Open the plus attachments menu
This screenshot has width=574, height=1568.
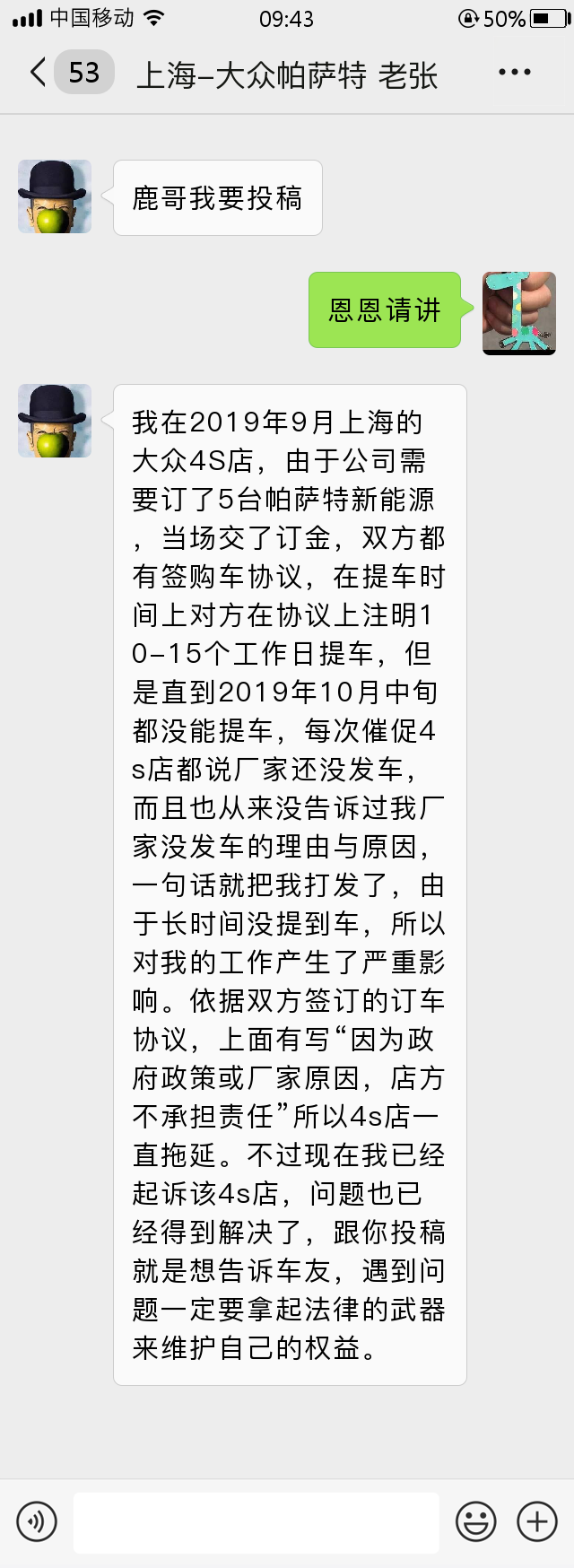tap(536, 1521)
